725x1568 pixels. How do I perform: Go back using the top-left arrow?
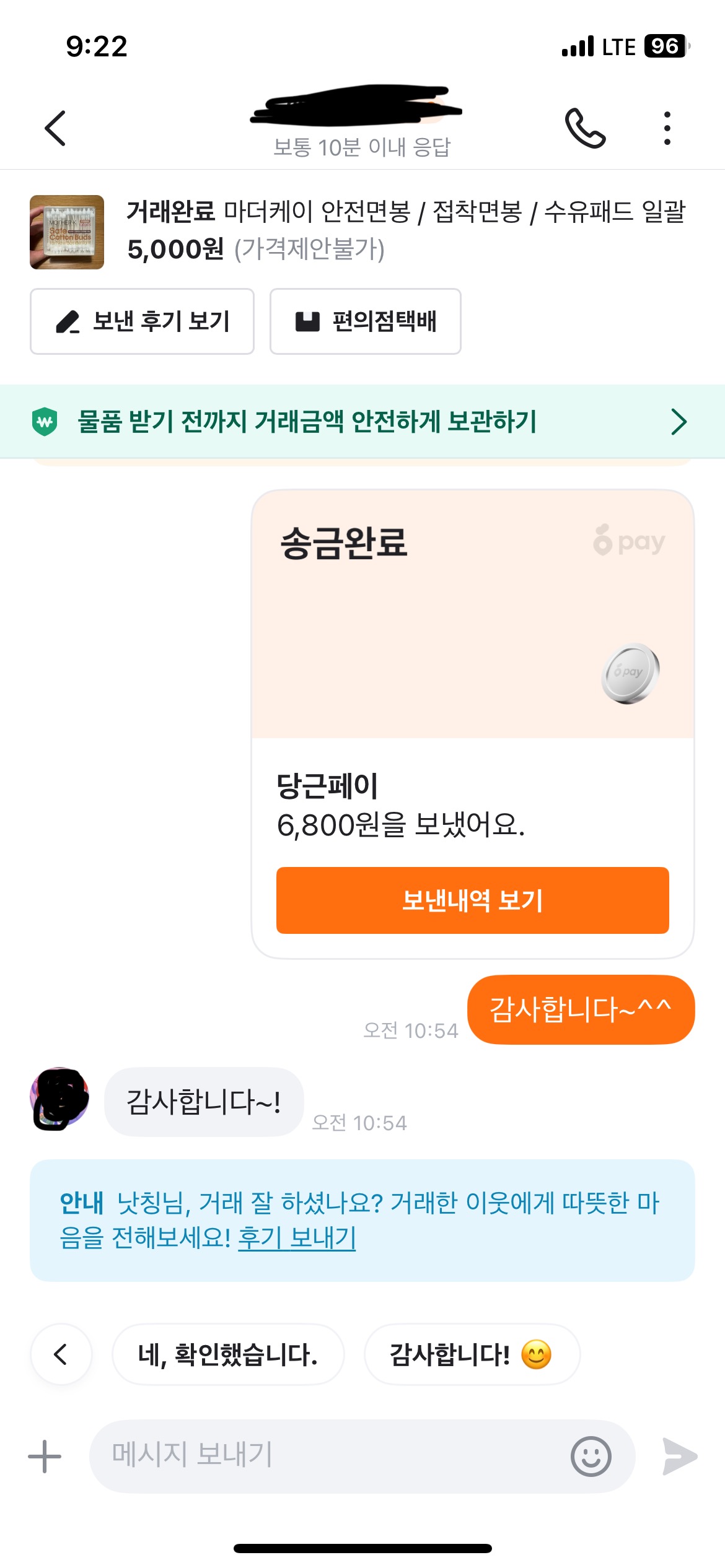click(55, 128)
